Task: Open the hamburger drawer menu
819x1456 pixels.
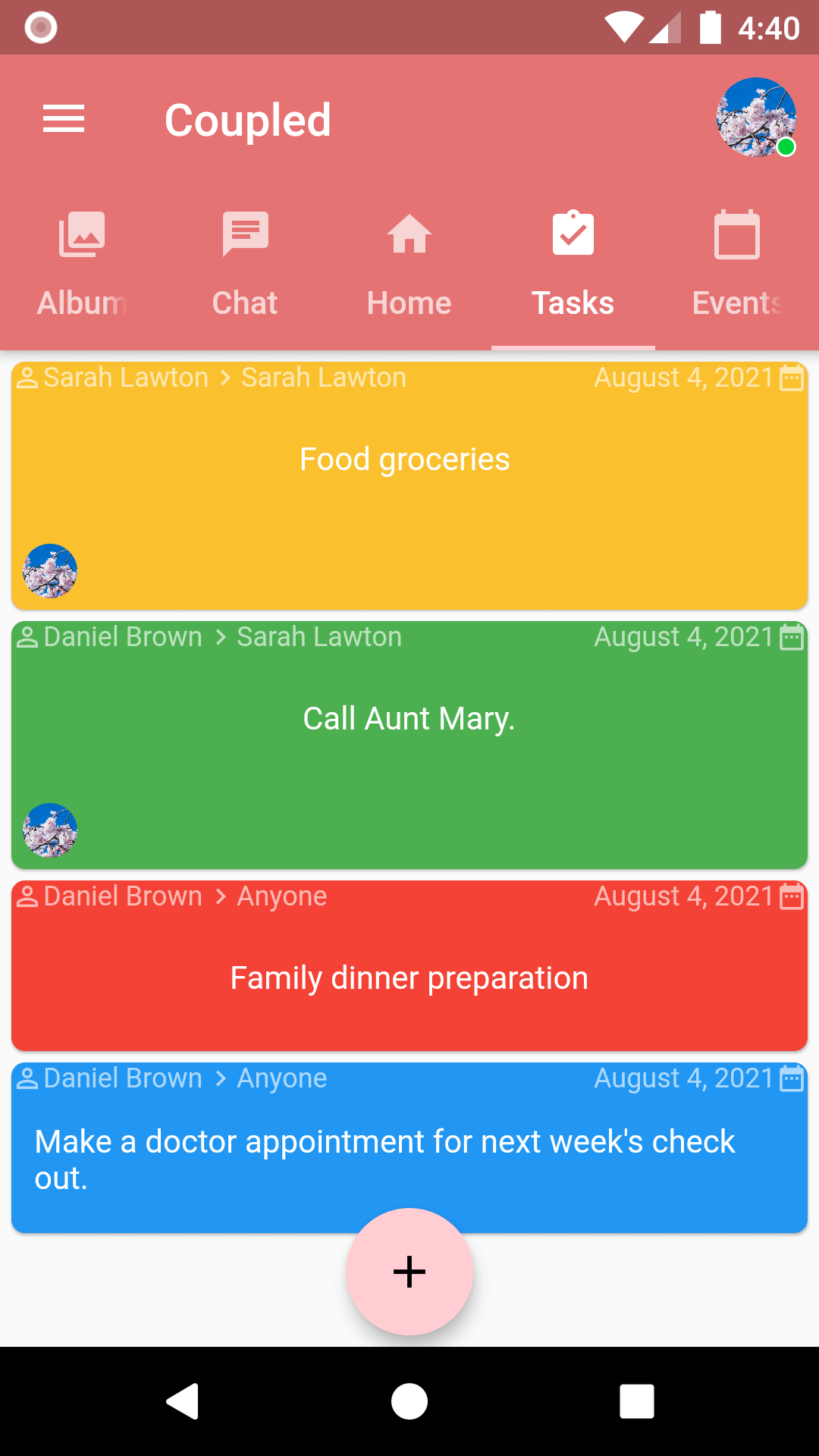Action: (64, 119)
